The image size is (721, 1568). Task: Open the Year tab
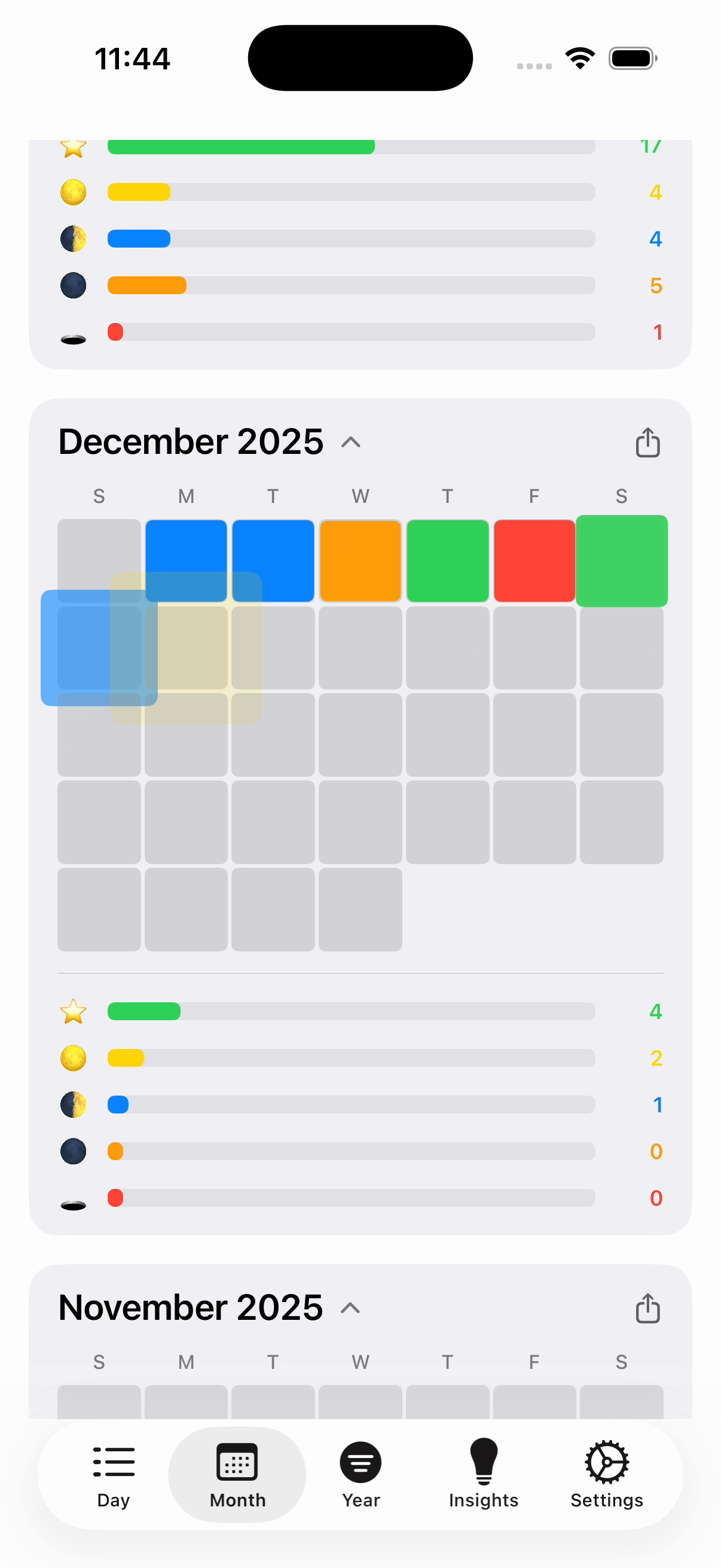tap(361, 1474)
